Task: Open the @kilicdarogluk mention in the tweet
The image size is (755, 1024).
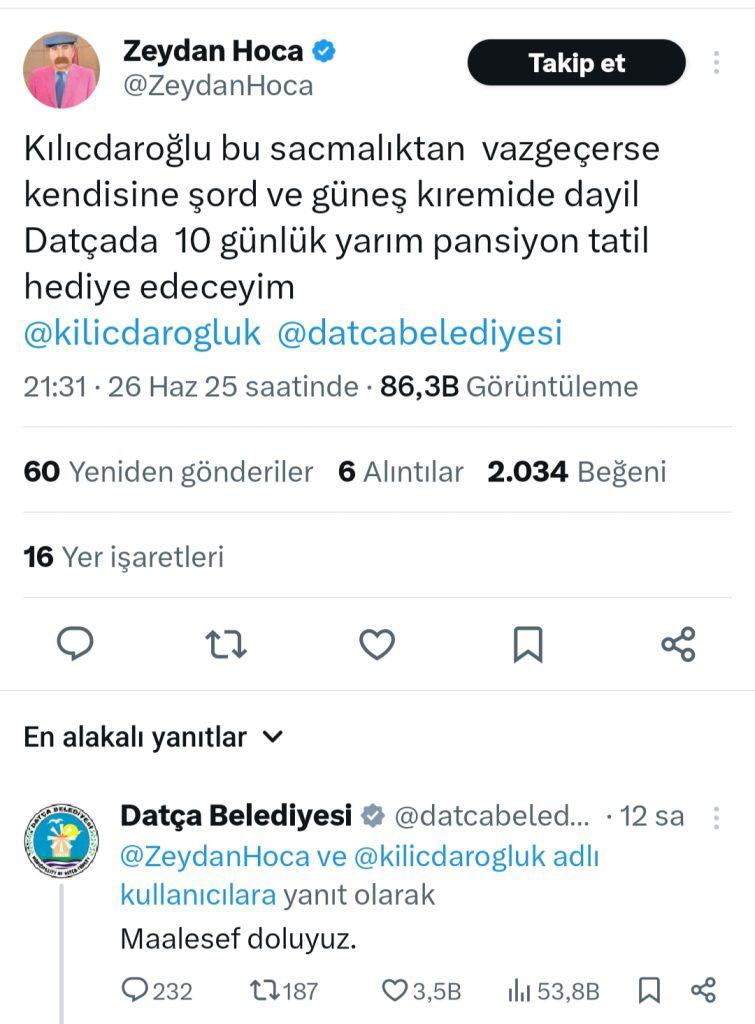Action: (142, 333)
